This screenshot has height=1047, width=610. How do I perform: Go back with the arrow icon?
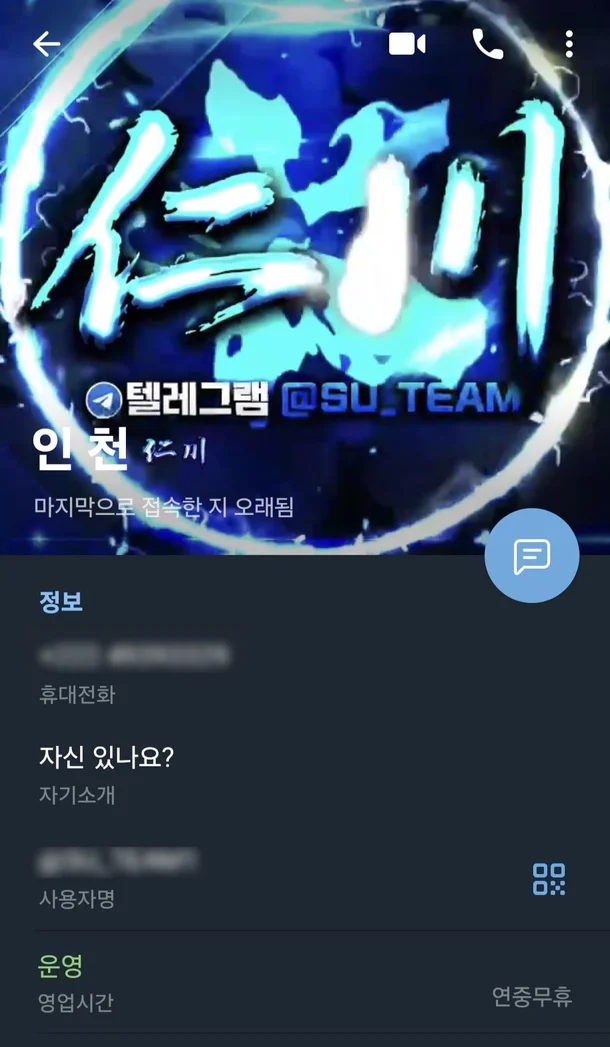(x=46, y=44)
